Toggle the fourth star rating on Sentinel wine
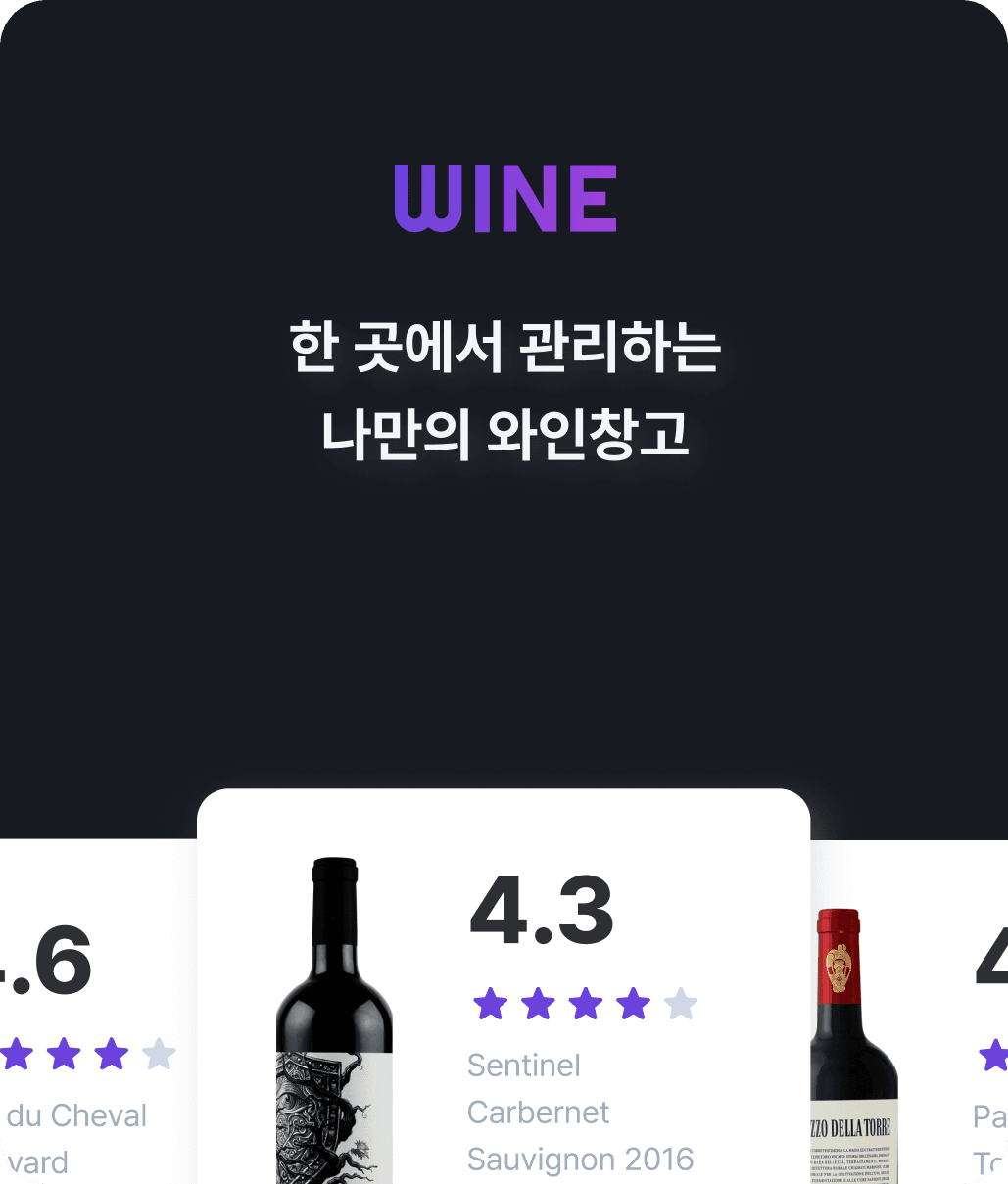The width and height of the screenshot is (1008, 1184). coord(632,1003)
